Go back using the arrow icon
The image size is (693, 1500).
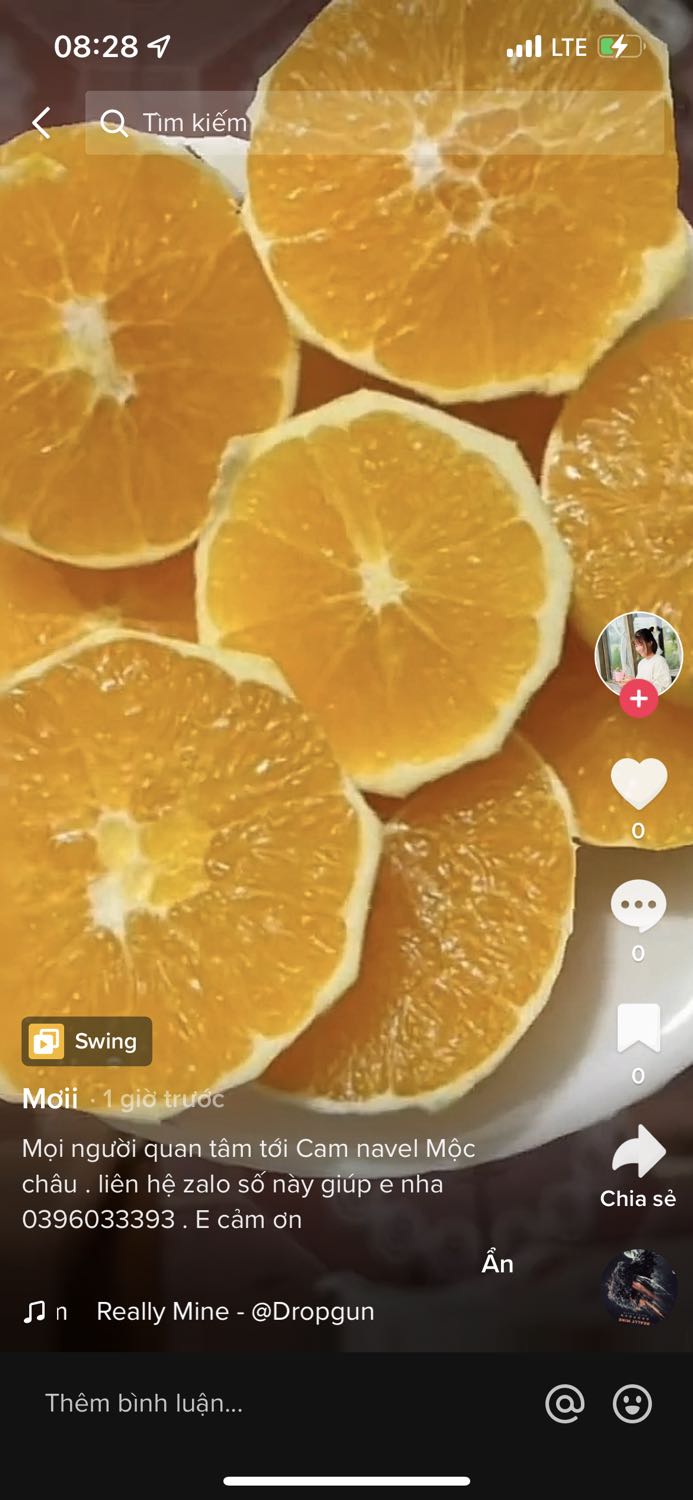41,123
